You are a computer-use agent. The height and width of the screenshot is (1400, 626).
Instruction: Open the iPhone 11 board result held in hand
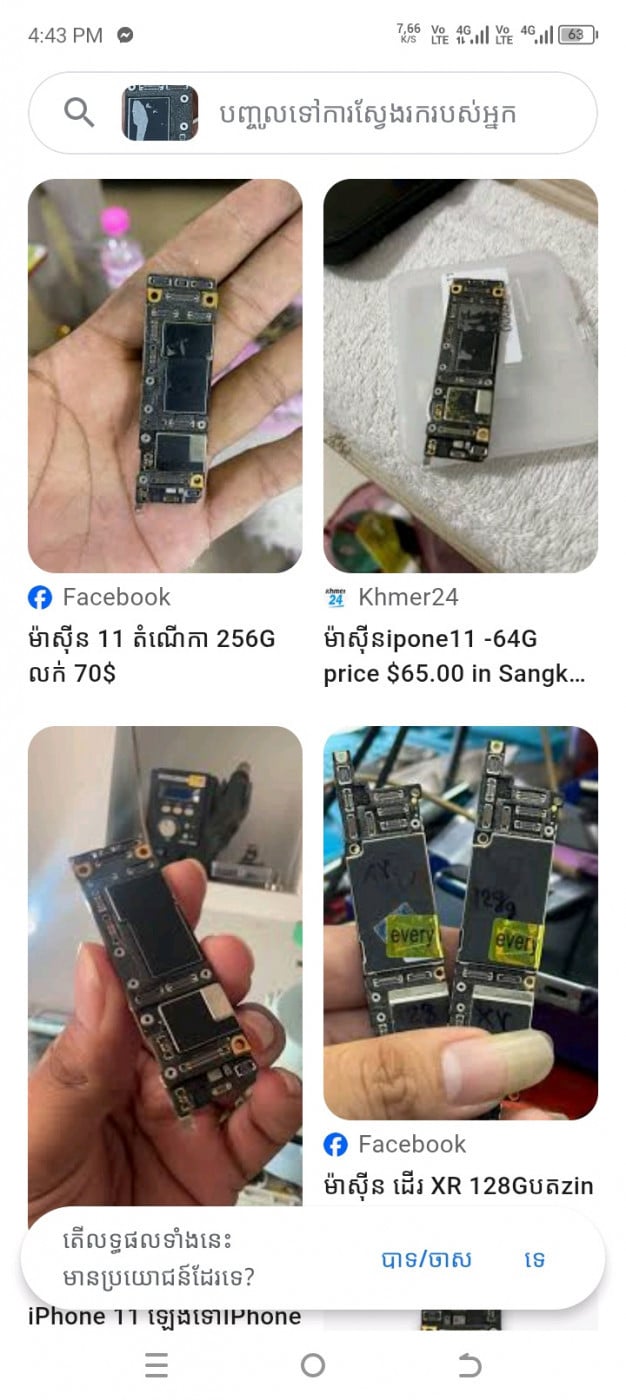point(165,960)
